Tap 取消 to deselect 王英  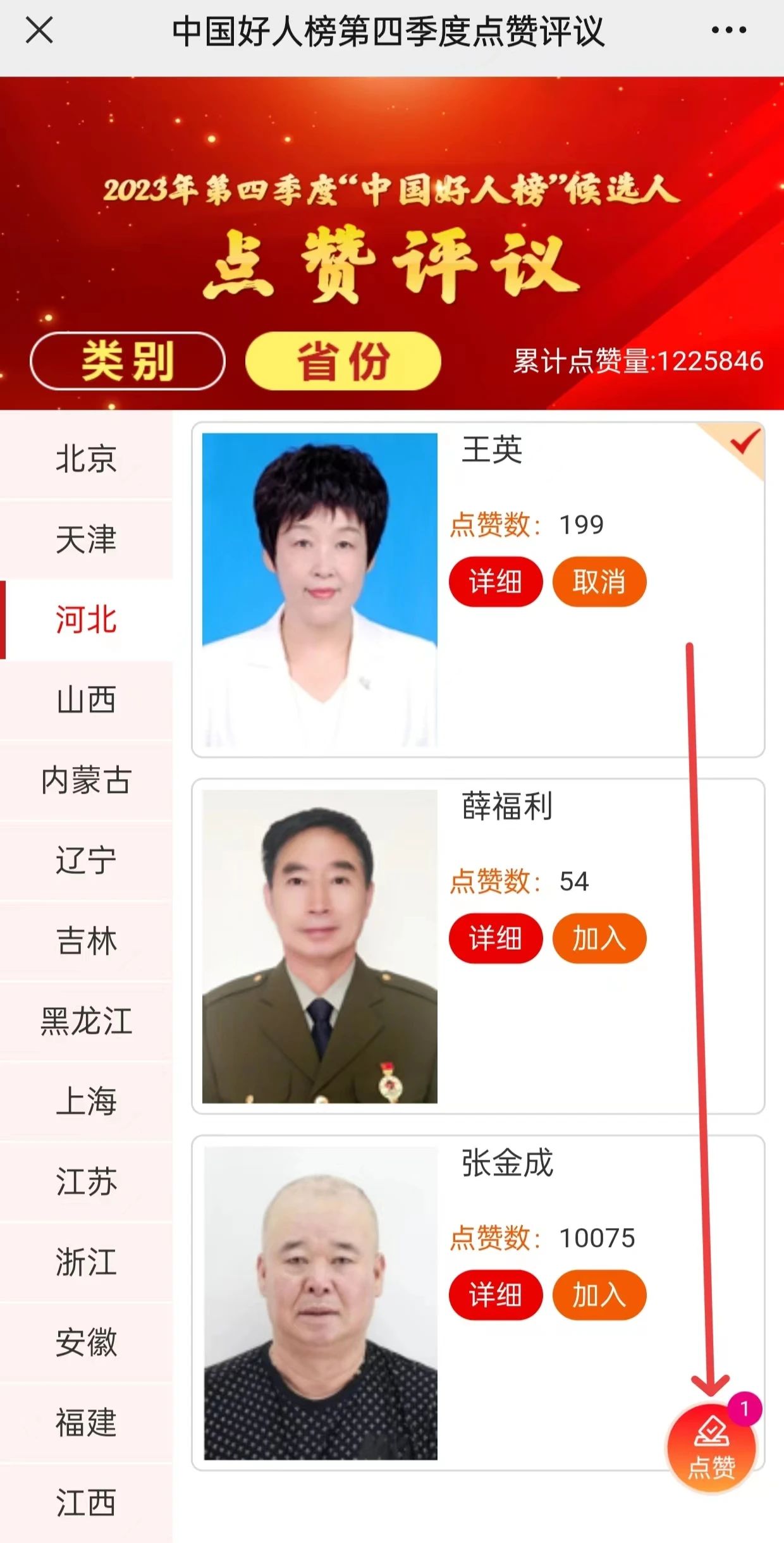tap(599, 582)
